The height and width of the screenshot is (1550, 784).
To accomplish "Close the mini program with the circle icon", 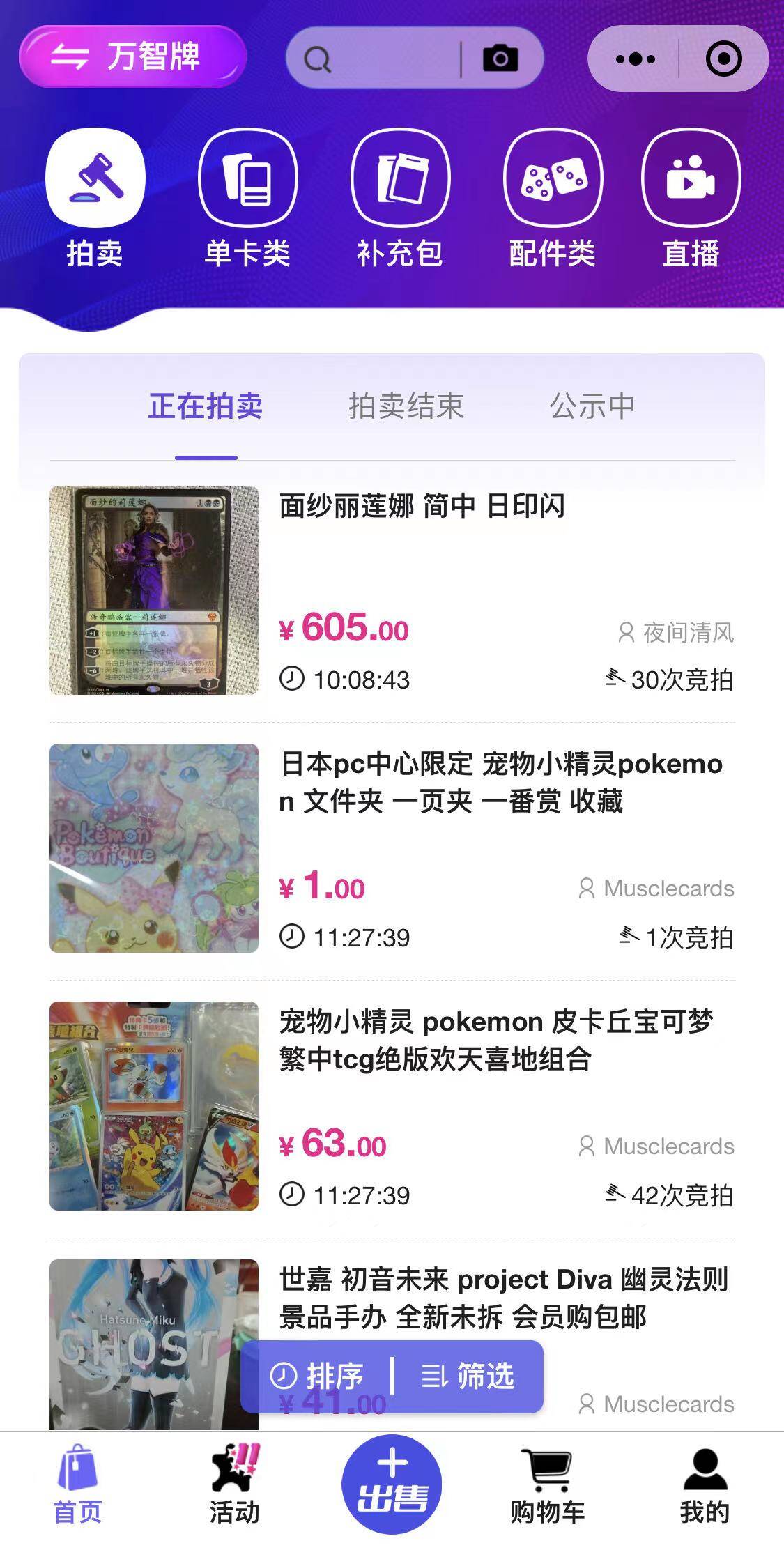I will pos(723,59).
